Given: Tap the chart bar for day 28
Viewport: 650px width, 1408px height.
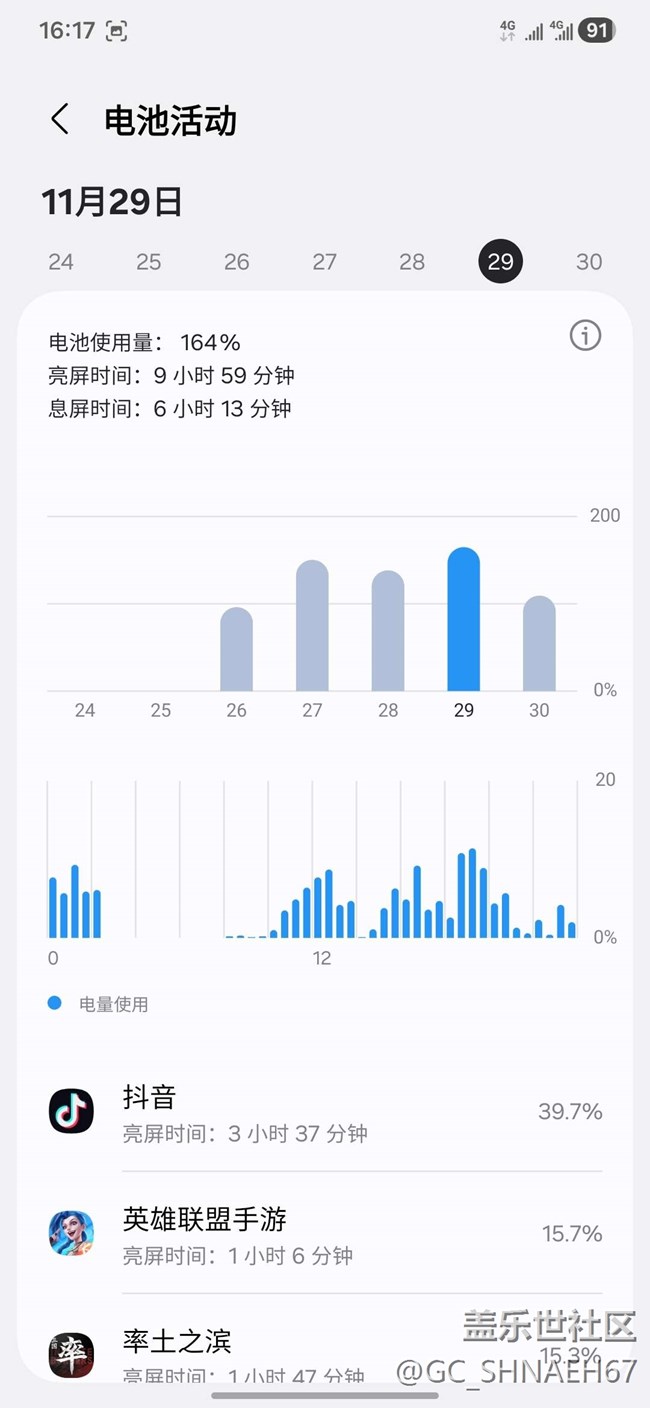Looking at the screenshot, I should (x=388, y=632).
